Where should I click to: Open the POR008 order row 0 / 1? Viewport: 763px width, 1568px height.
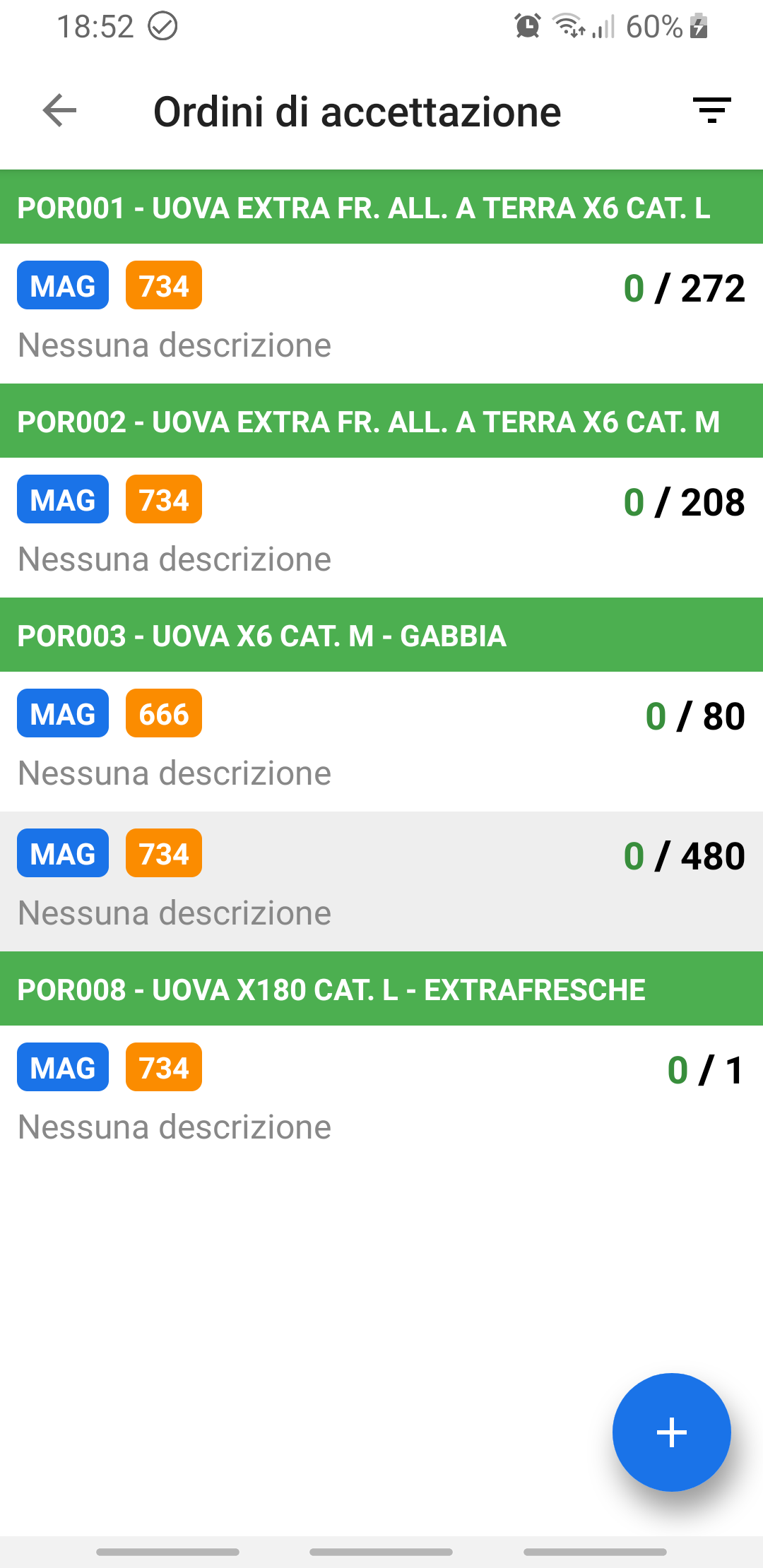(381, 1095)
